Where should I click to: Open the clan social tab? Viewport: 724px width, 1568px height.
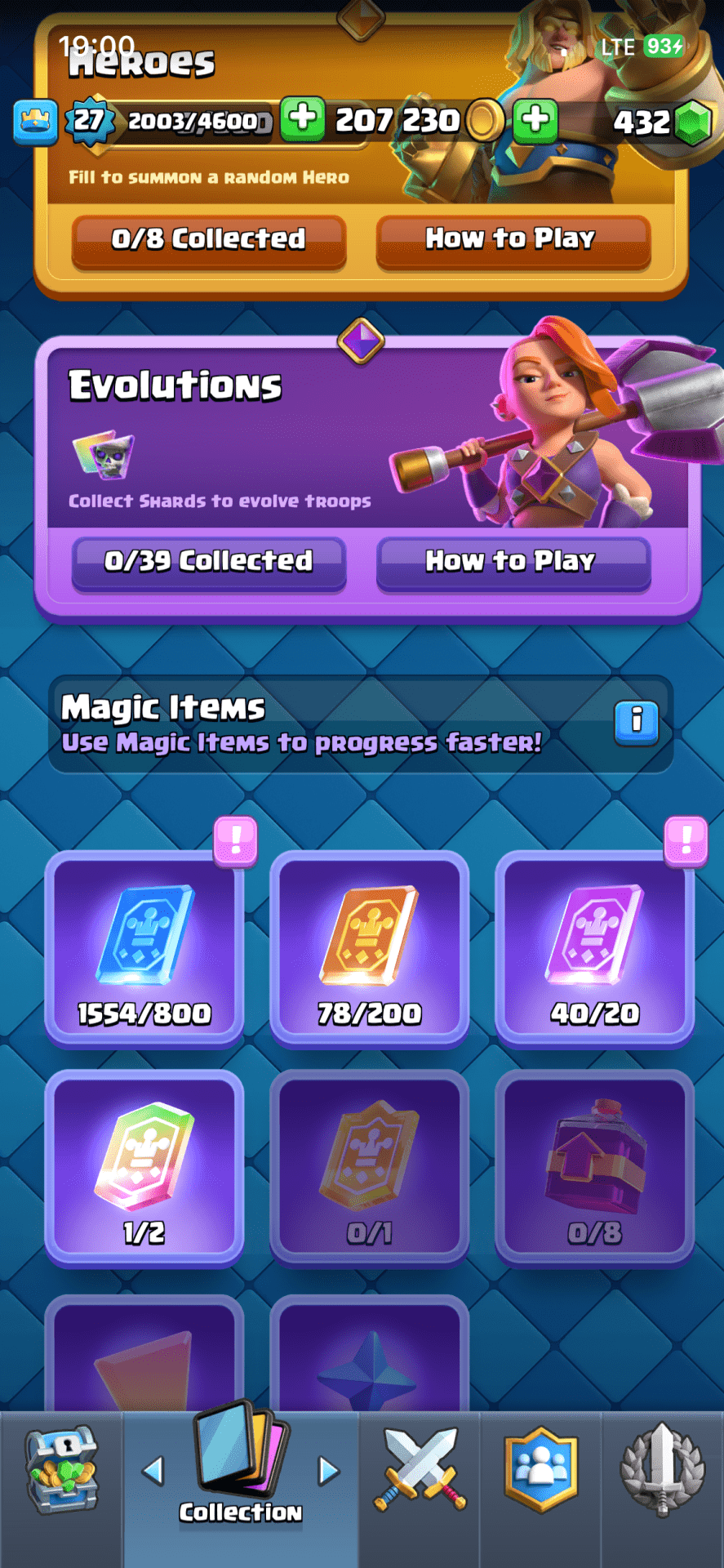point(540,1470)
